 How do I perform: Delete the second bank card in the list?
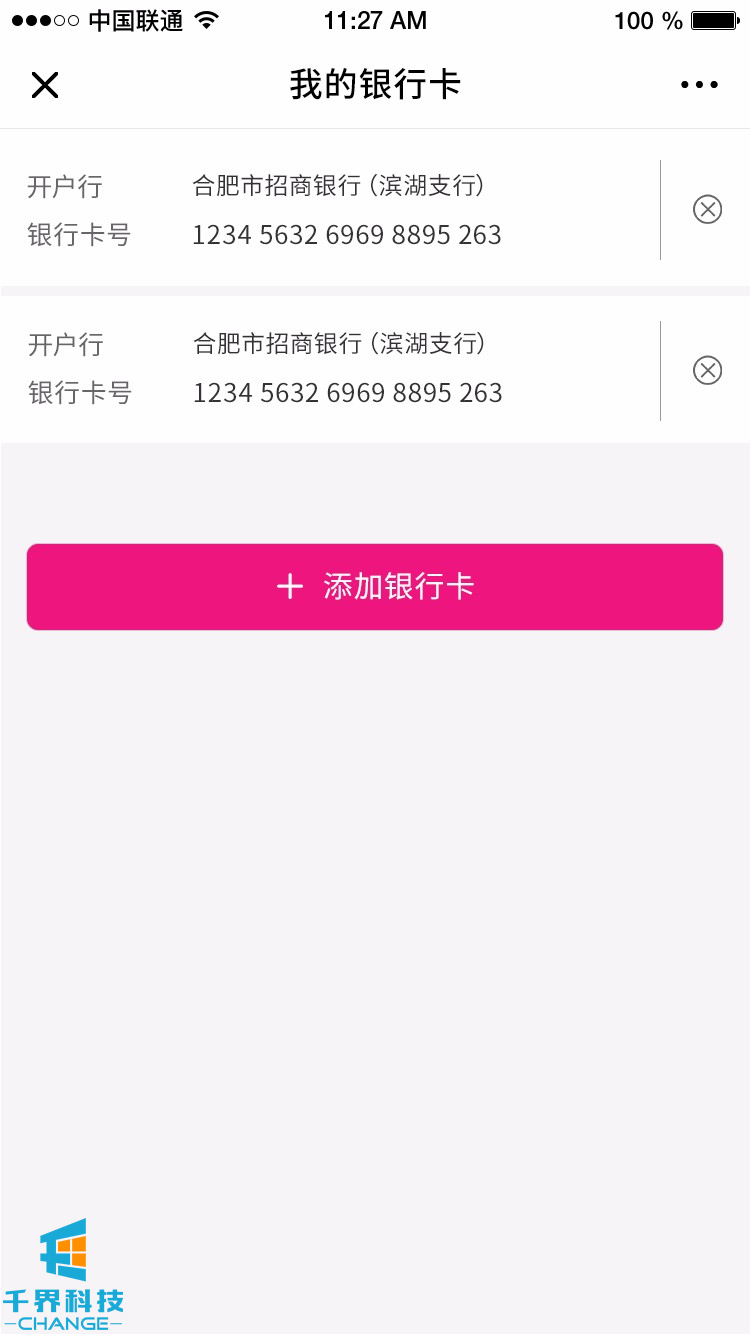click(707, 371)
